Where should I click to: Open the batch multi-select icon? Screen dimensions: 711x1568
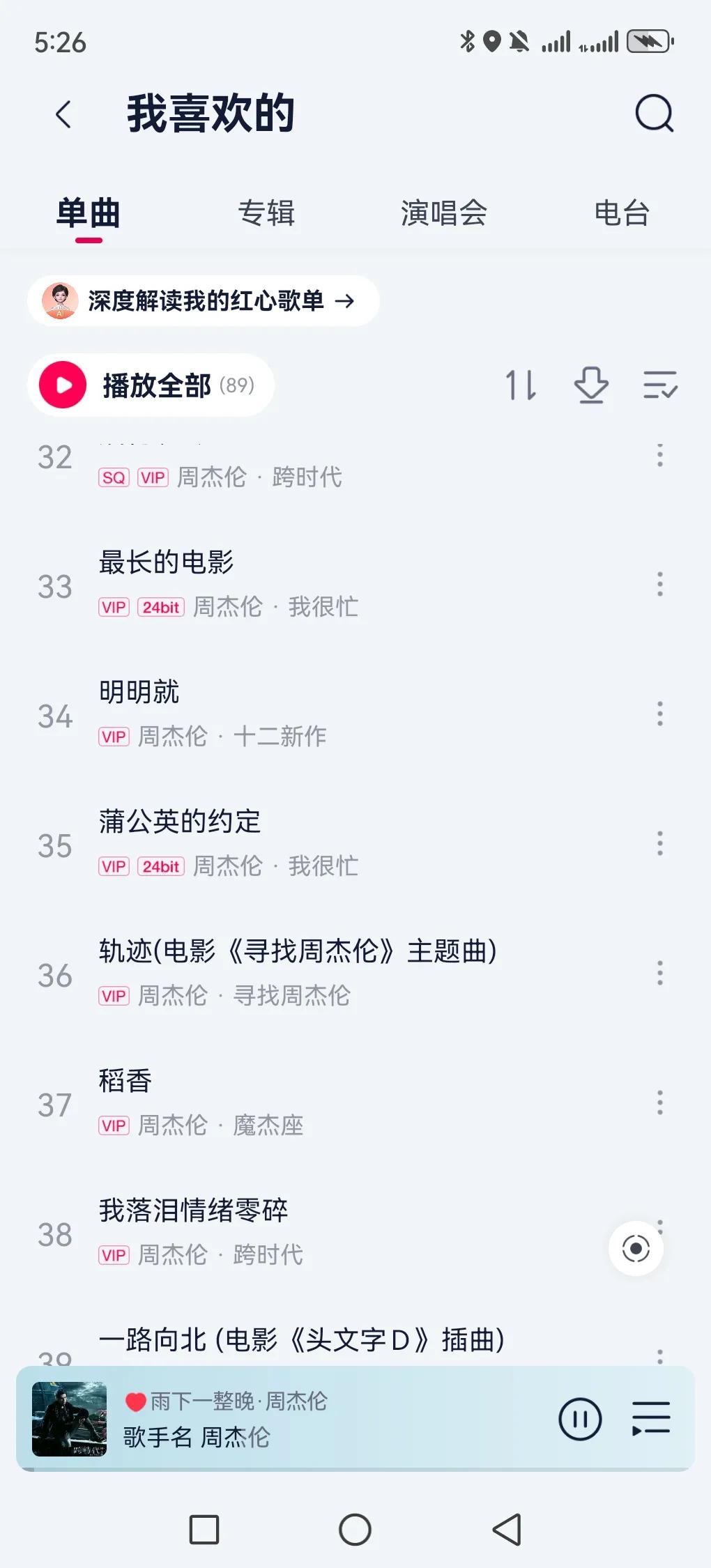(658, 385)
